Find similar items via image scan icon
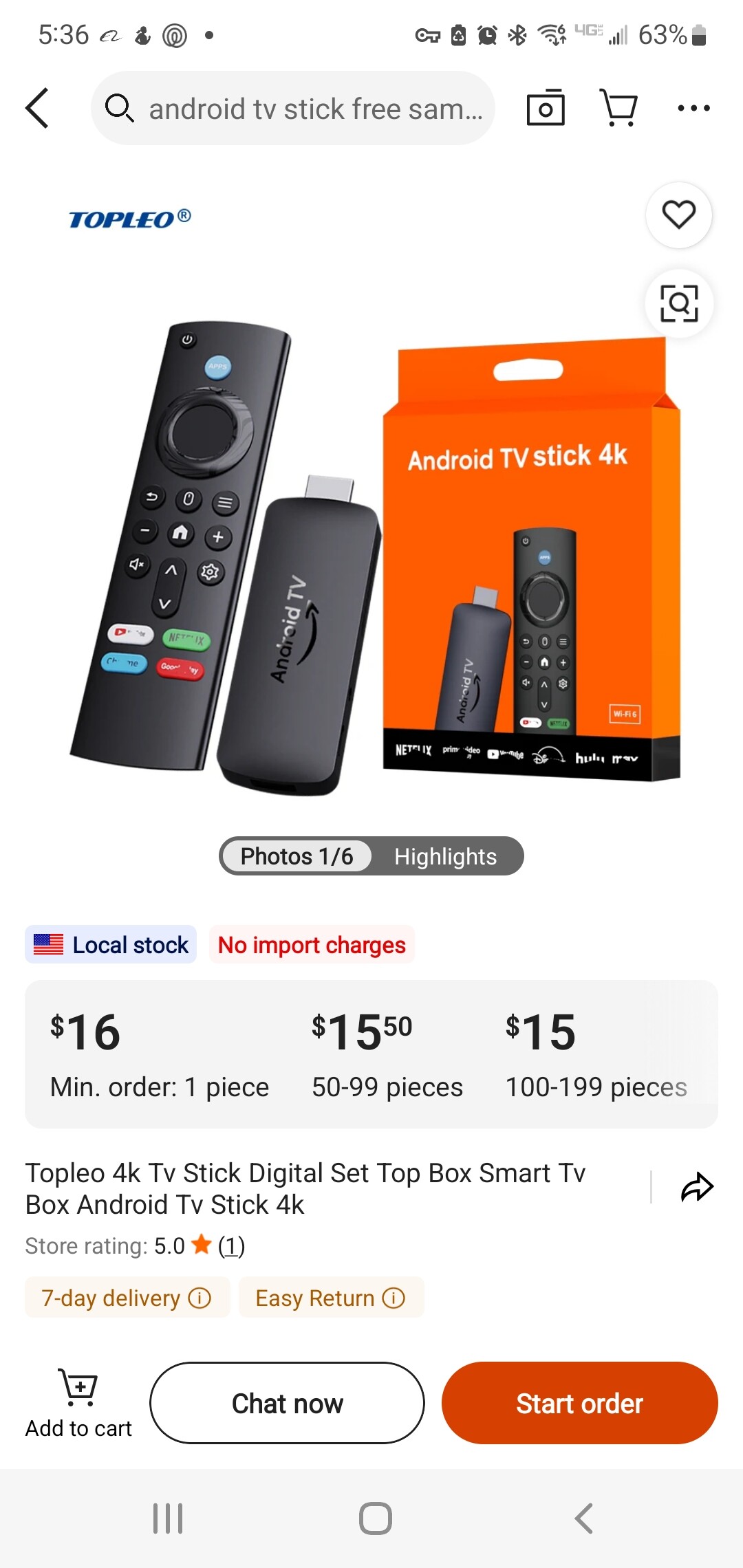743x1568 pixels. click(x=678, y=303)
